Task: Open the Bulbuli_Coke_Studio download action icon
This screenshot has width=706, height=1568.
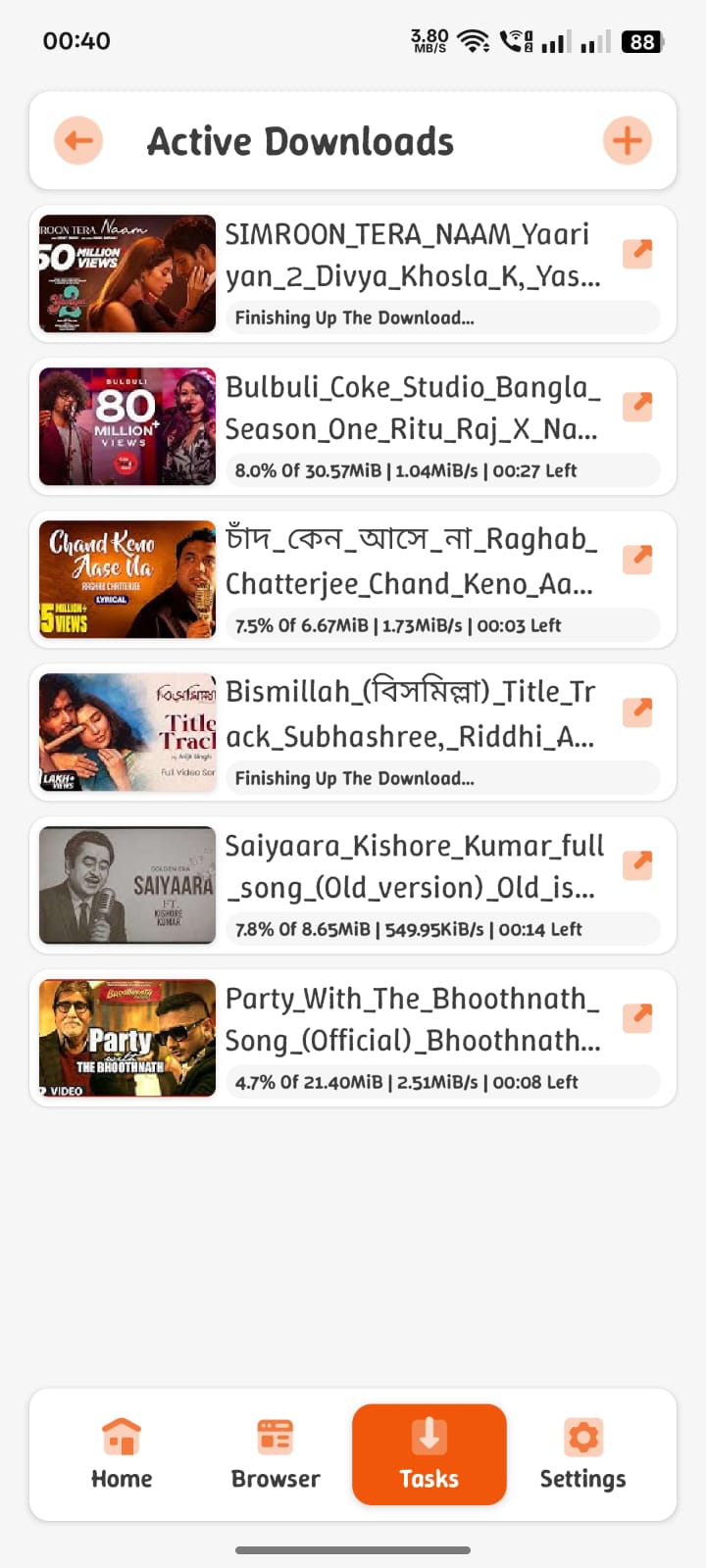Action: point(636,406)
